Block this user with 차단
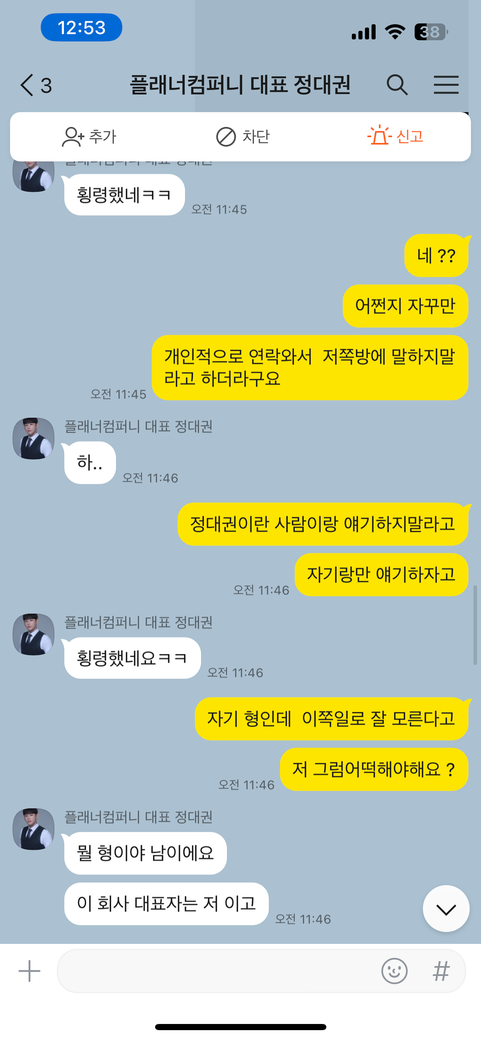 (243, 137)
